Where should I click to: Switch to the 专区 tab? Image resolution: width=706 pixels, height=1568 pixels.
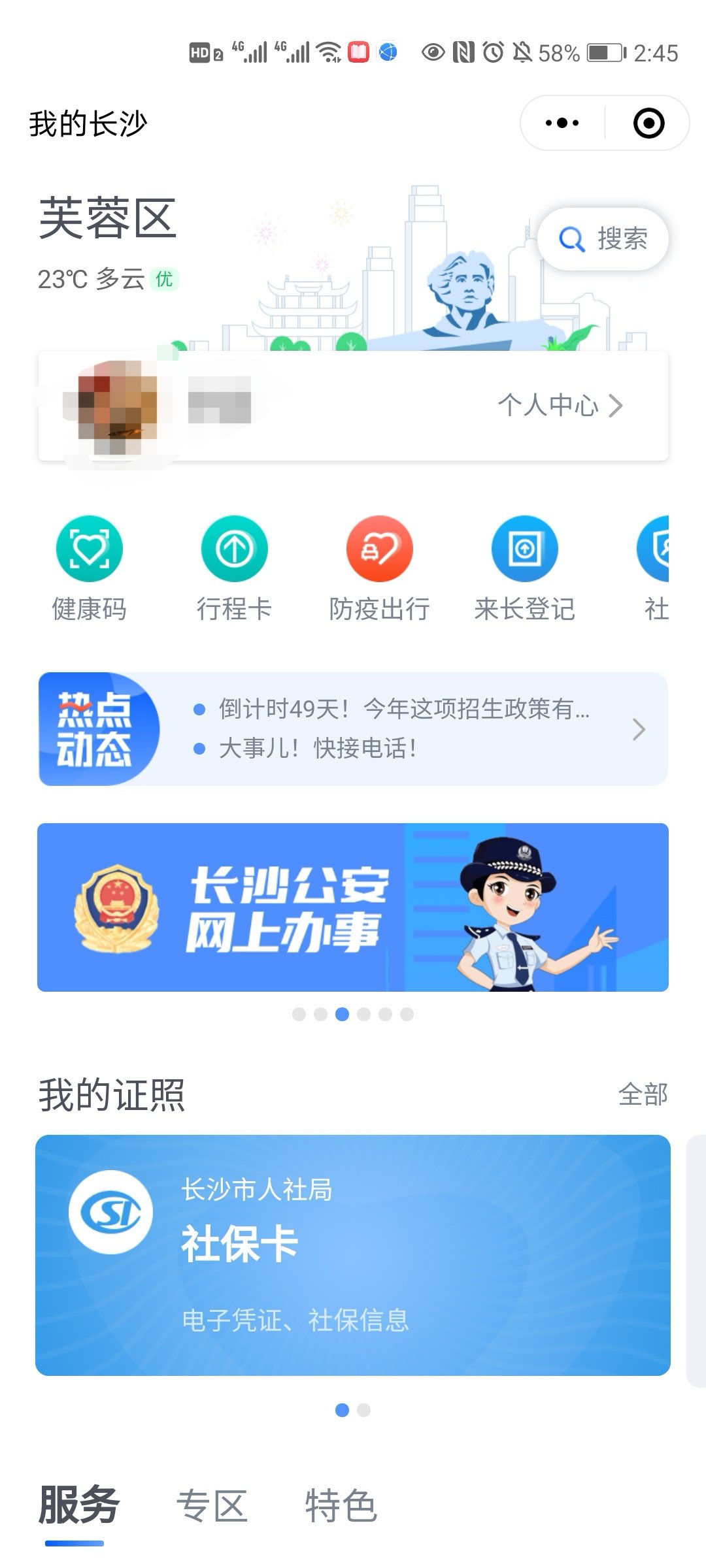pyautogui.click(x=212, y=1505)
